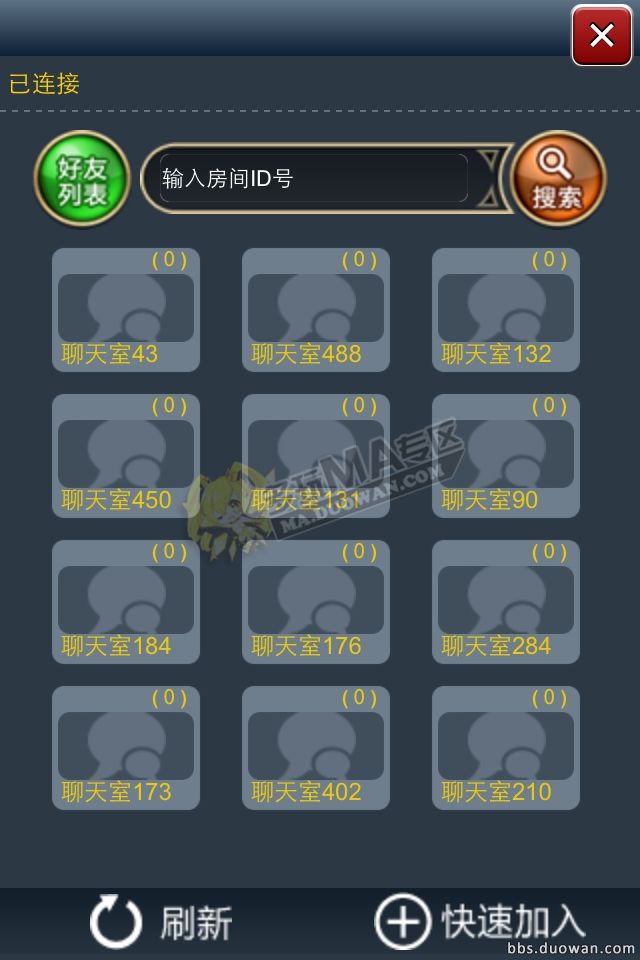Tap 快速加入 to quick join
The width and height of the screenshot is (640, 960).
(480, 921)
